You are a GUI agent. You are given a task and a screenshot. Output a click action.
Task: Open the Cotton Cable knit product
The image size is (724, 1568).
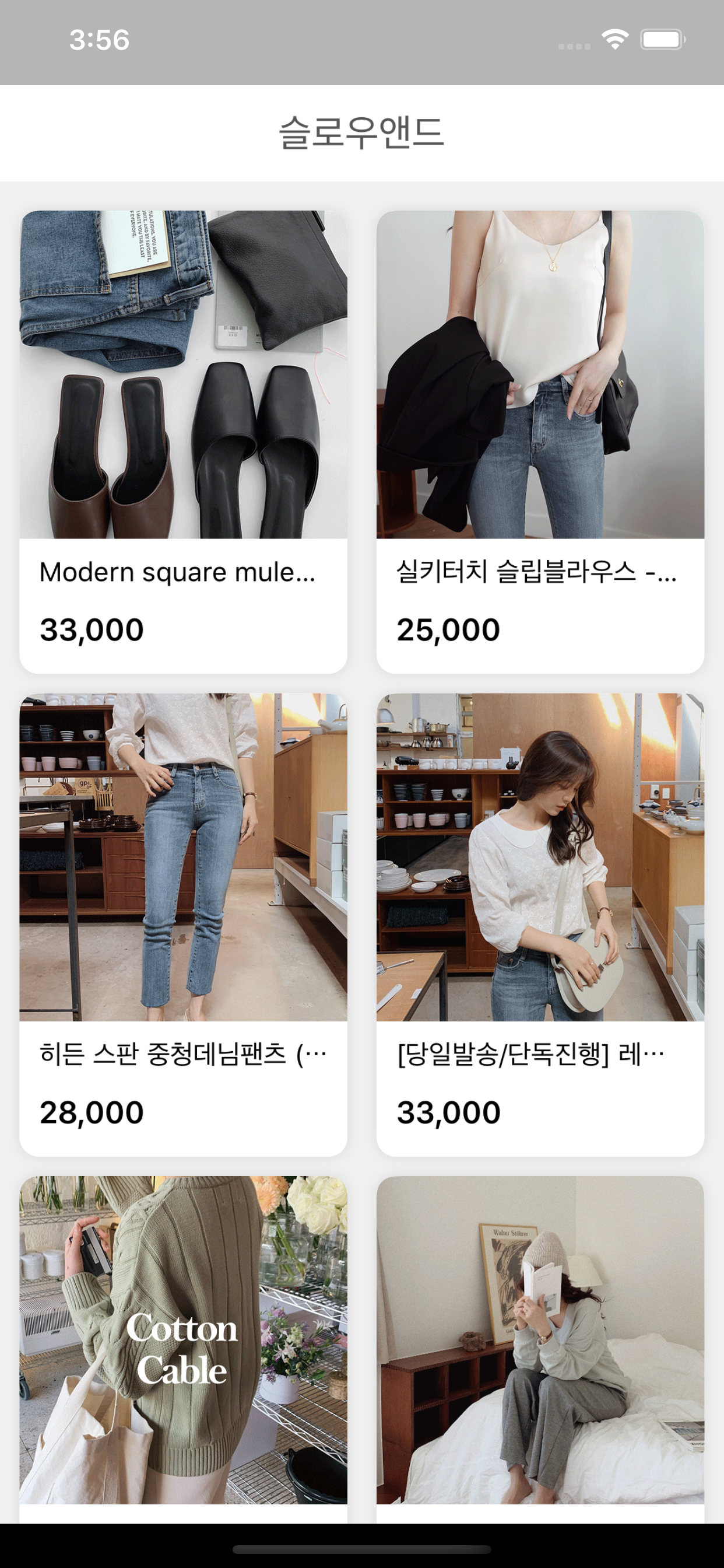pyautogui.click(x=184, y=1339)
